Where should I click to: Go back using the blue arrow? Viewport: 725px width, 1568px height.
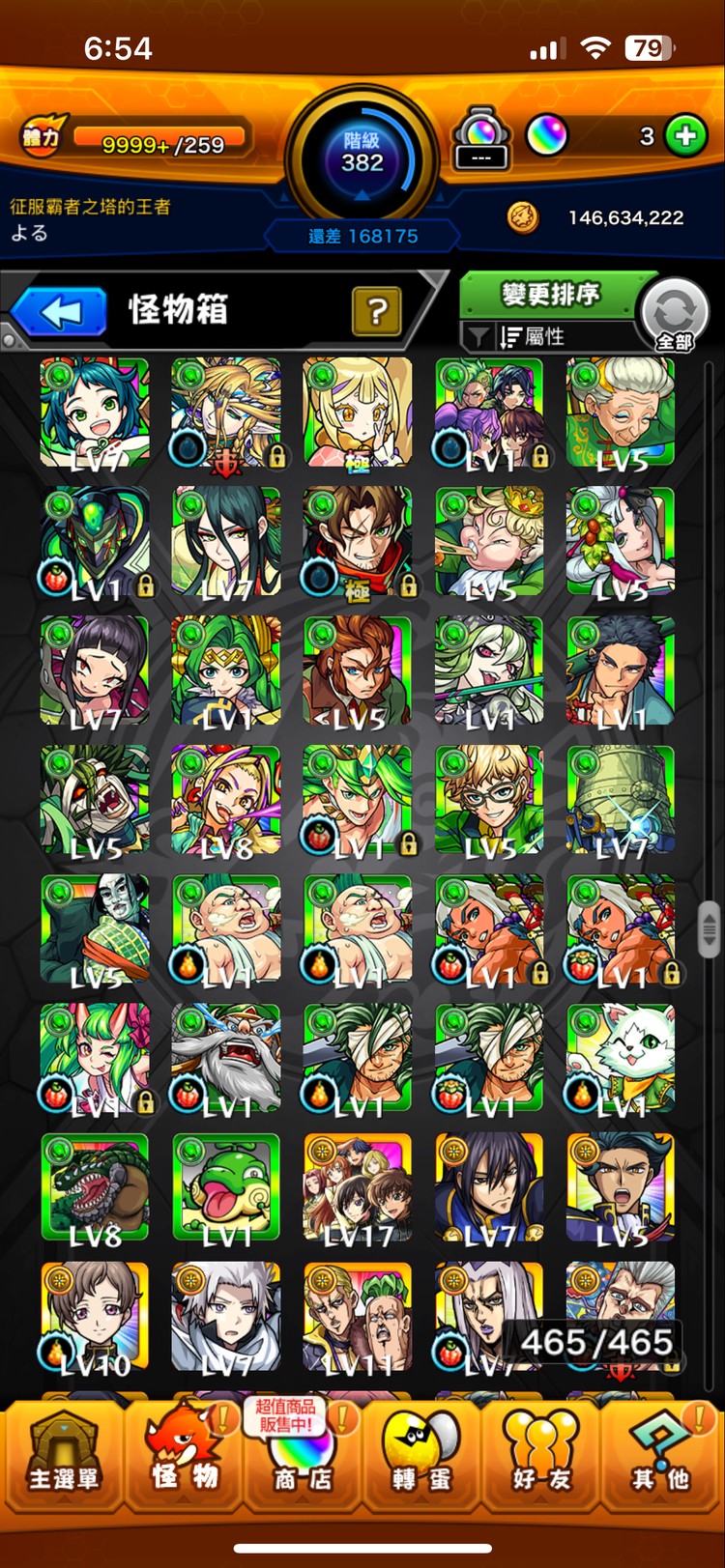pyautogui.click(x=60, y=312)
